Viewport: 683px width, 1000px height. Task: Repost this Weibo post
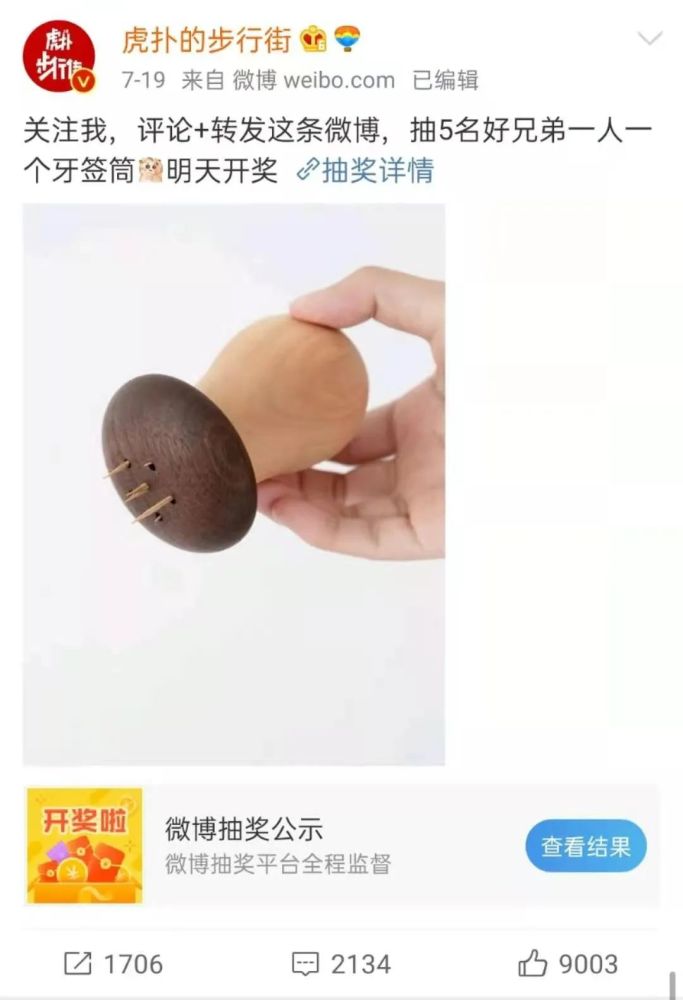(113, 963)
